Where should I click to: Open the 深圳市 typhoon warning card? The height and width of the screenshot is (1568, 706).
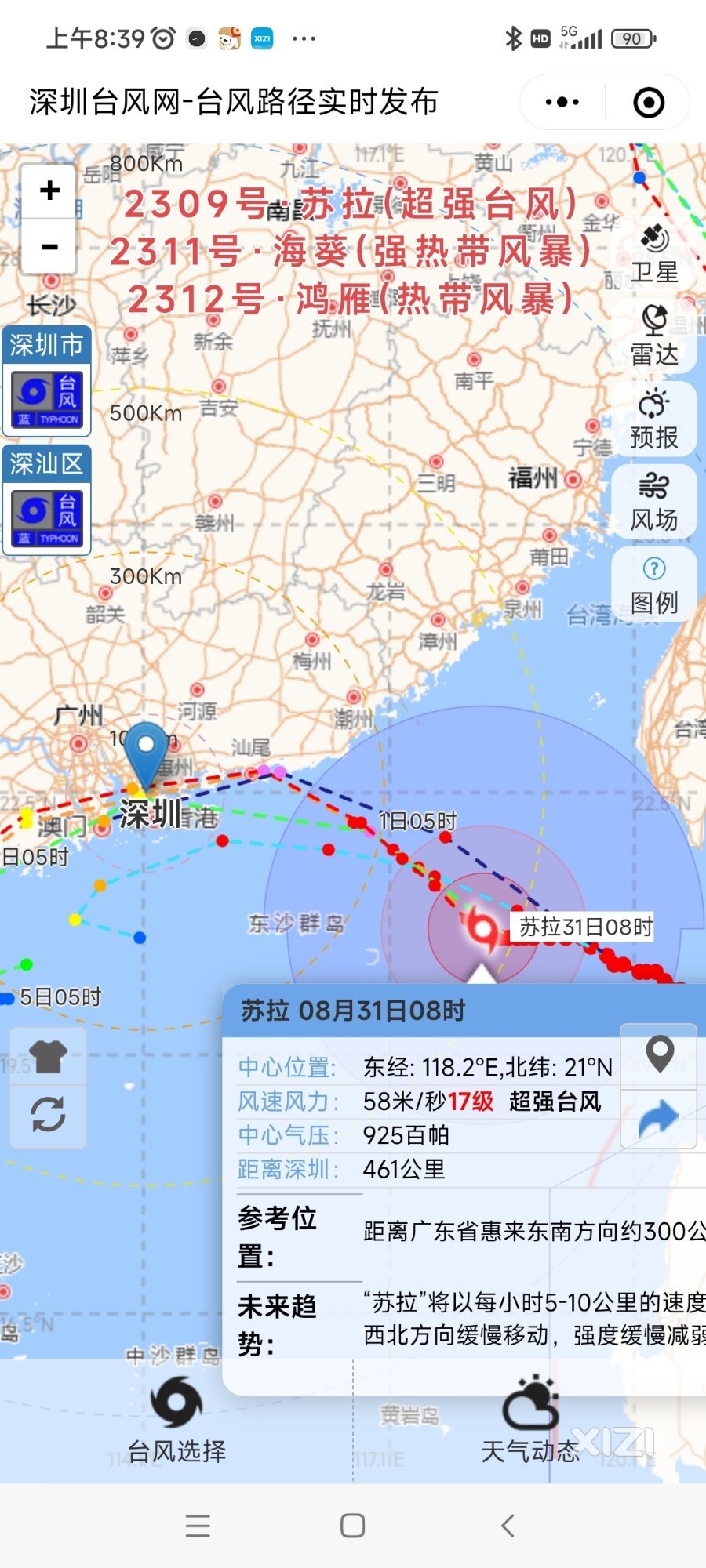pyautogui.click(x=47, y=381)
